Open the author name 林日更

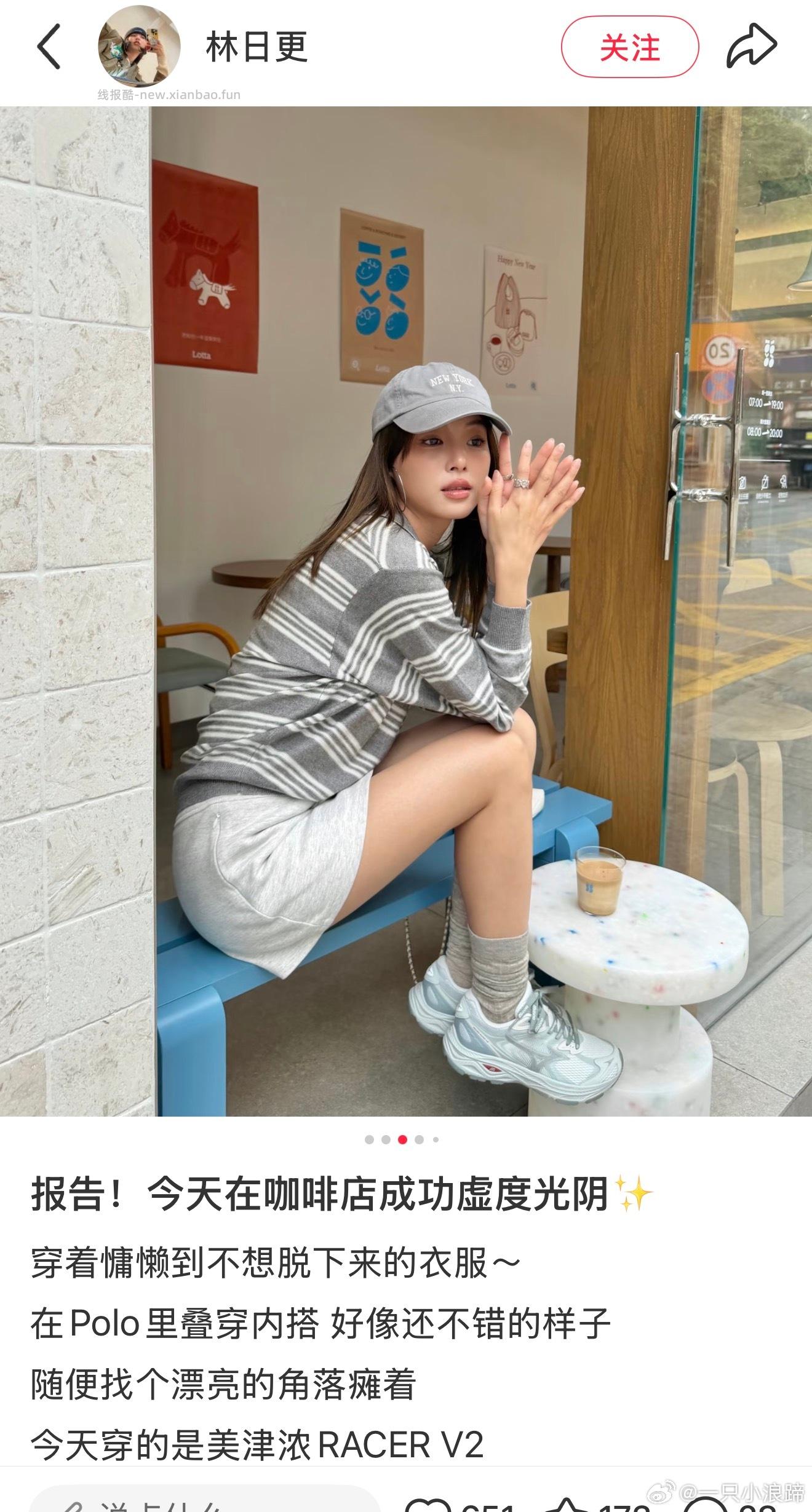(x=257, y=48)
